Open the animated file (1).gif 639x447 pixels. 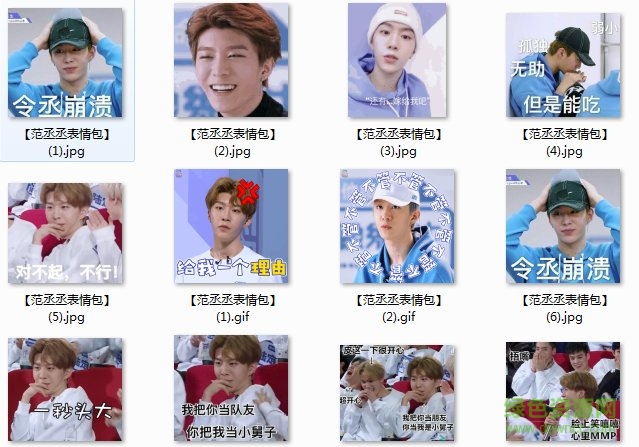tap(231, 227)
